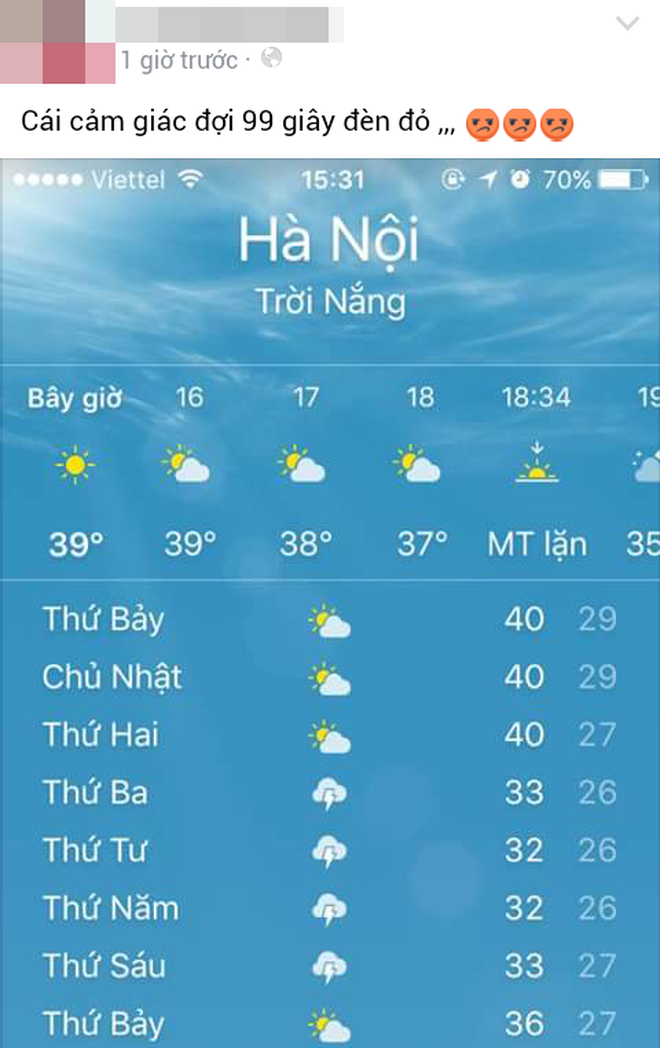
Task: Open the post options chevron
Action: point(628,23)
